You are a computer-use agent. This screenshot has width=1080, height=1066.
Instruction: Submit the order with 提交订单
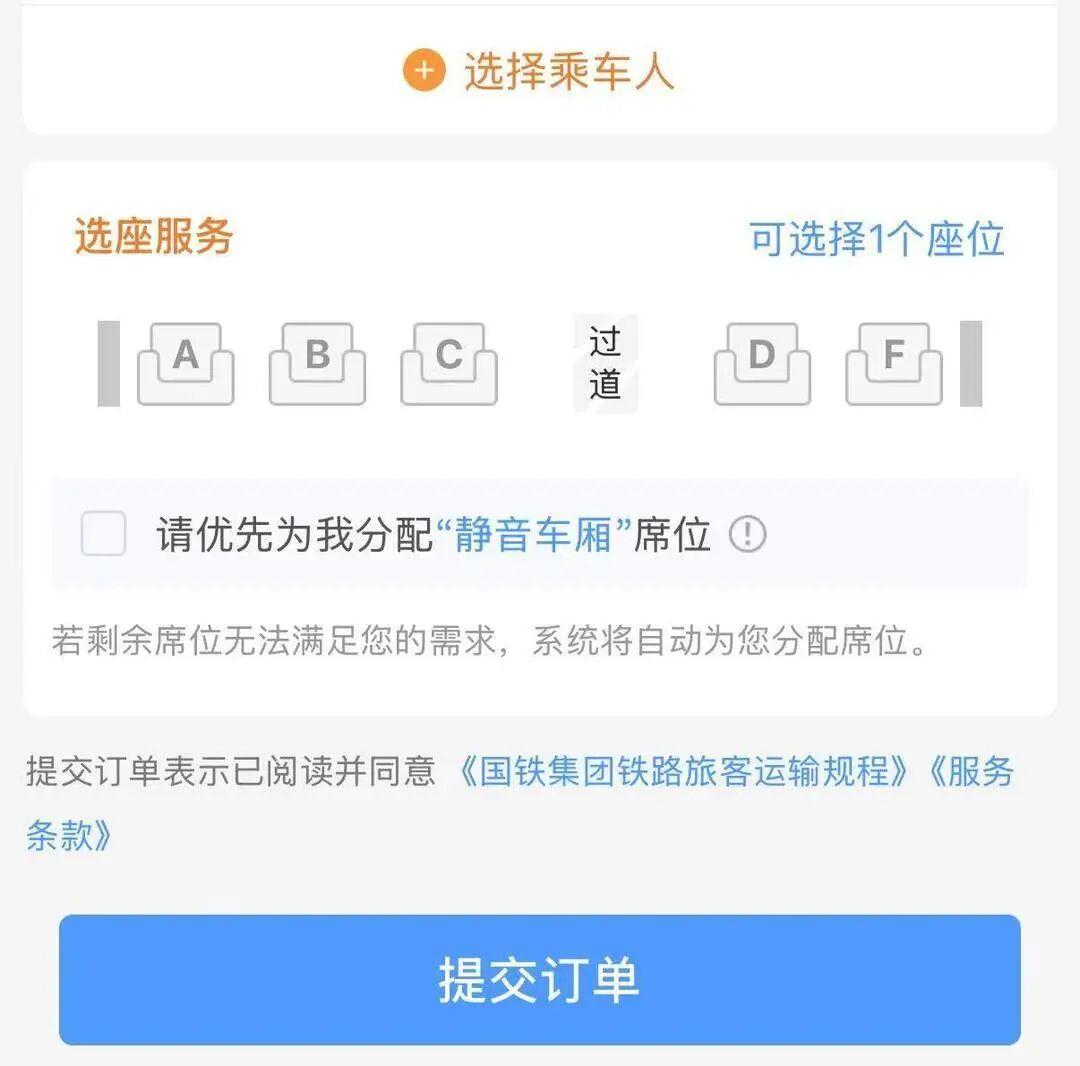(x=540, y=980)
